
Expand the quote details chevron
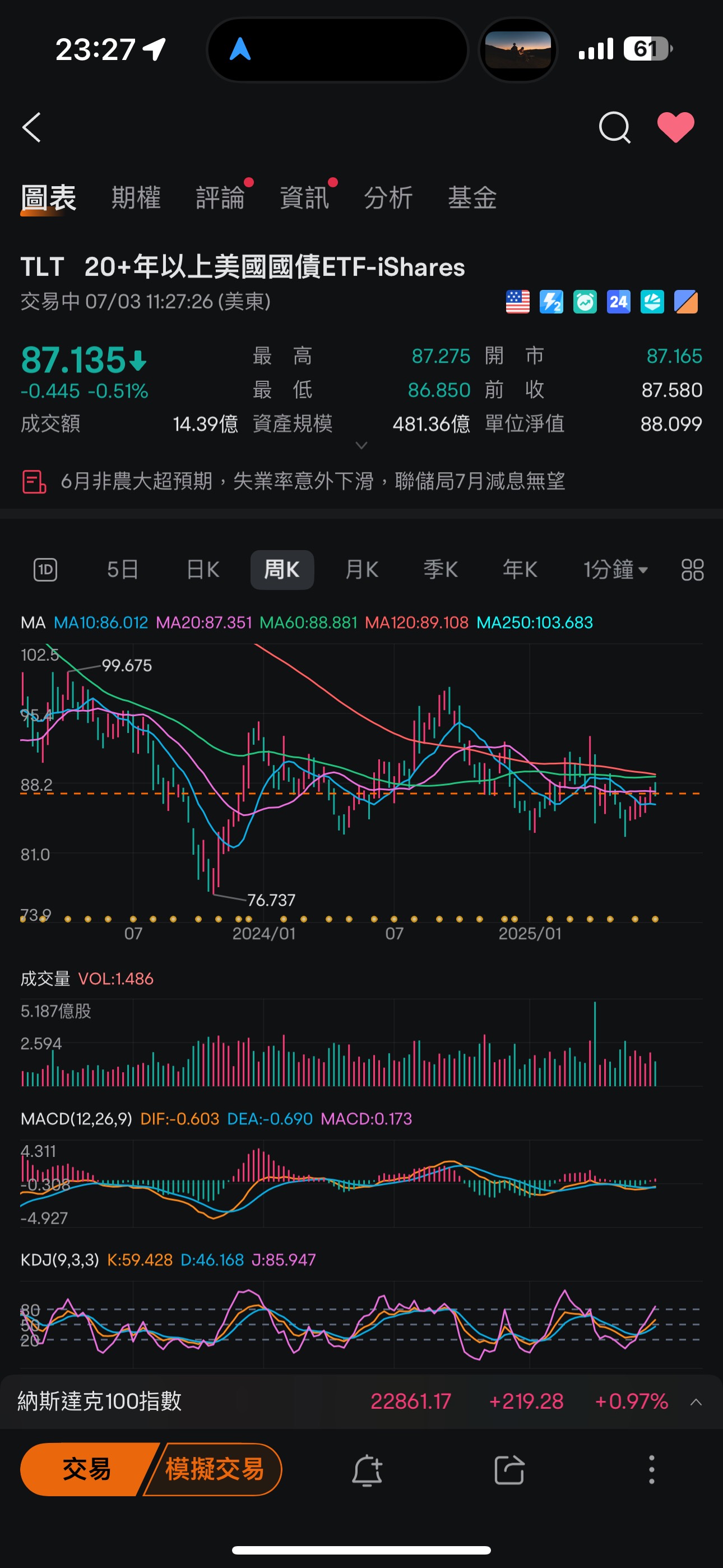(x=361, y=446)
